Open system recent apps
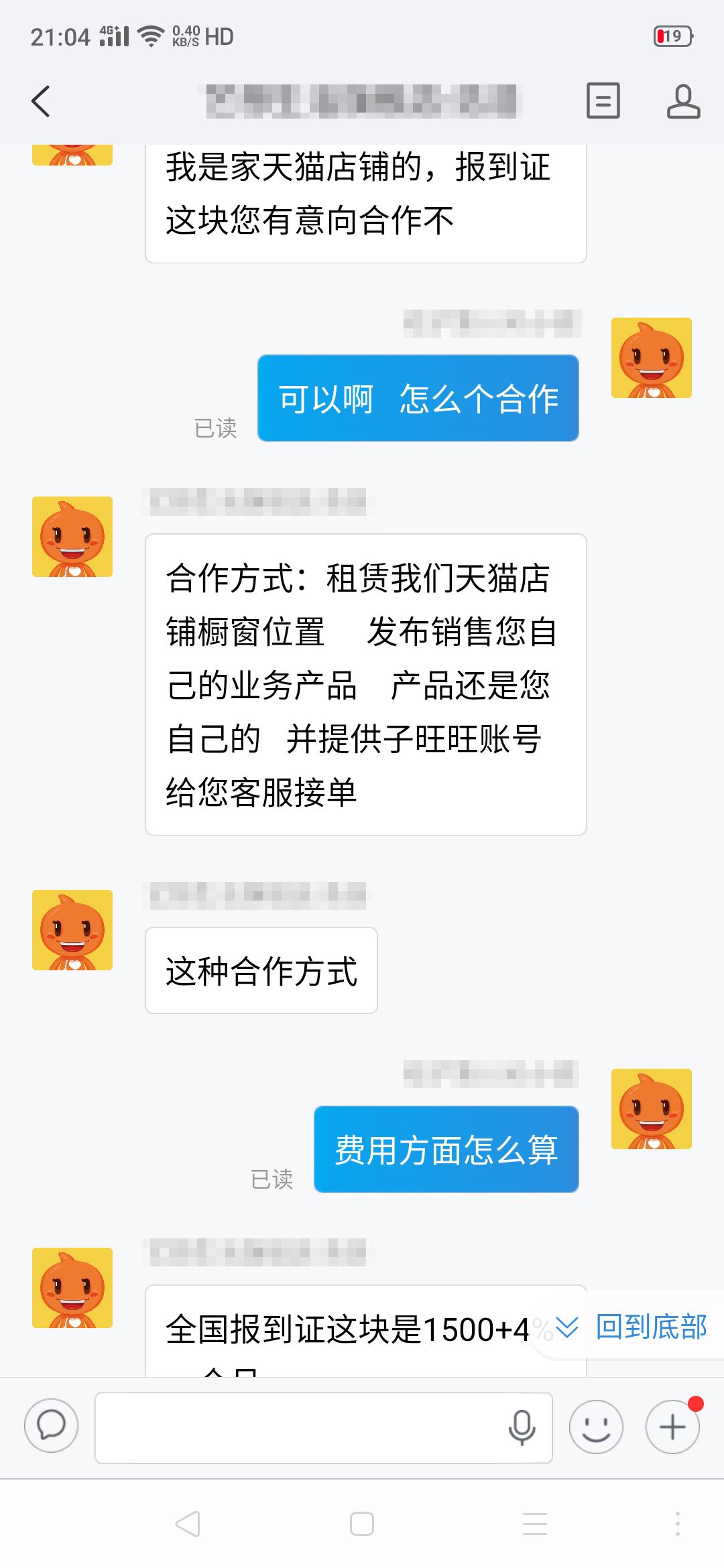 (x=535, y=1524)
